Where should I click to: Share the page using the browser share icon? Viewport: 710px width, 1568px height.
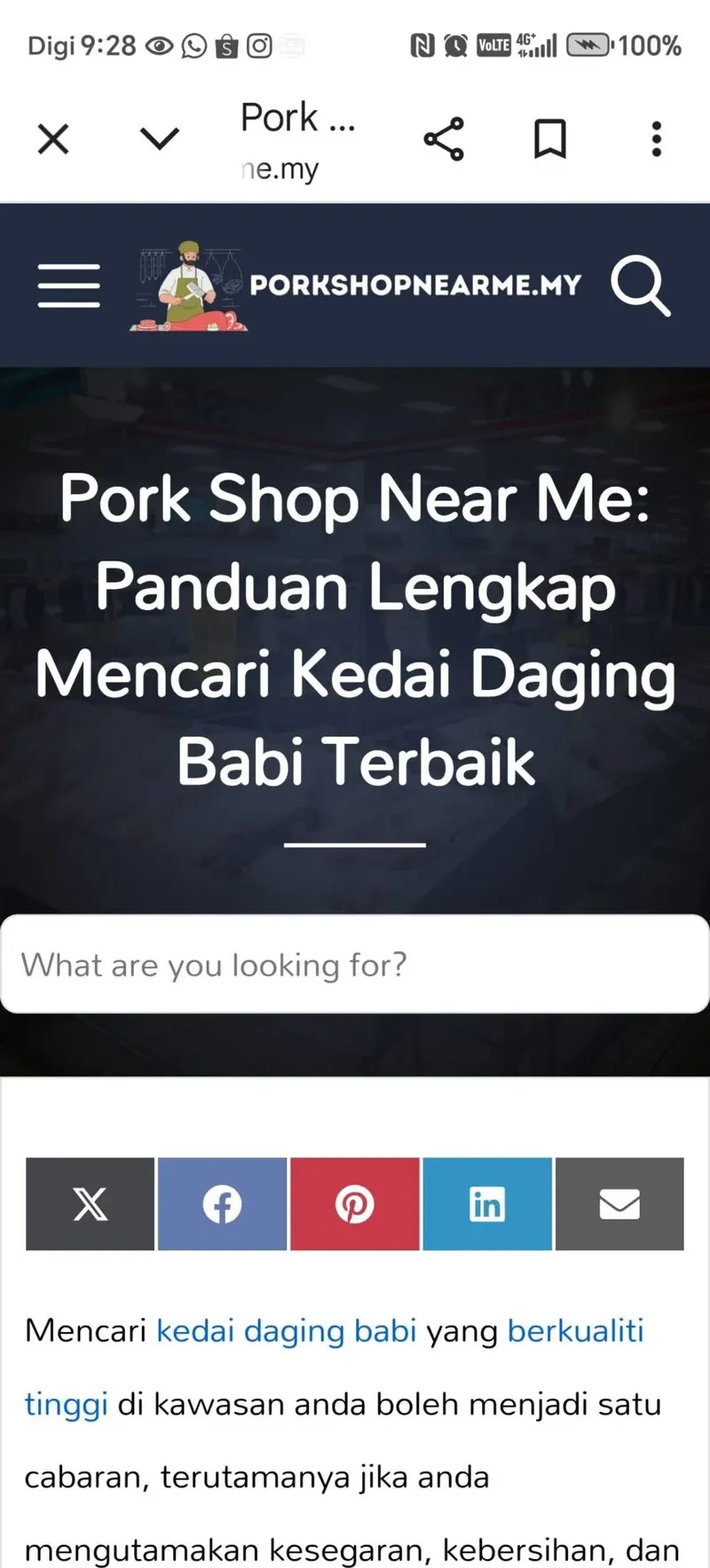(443, 138)
